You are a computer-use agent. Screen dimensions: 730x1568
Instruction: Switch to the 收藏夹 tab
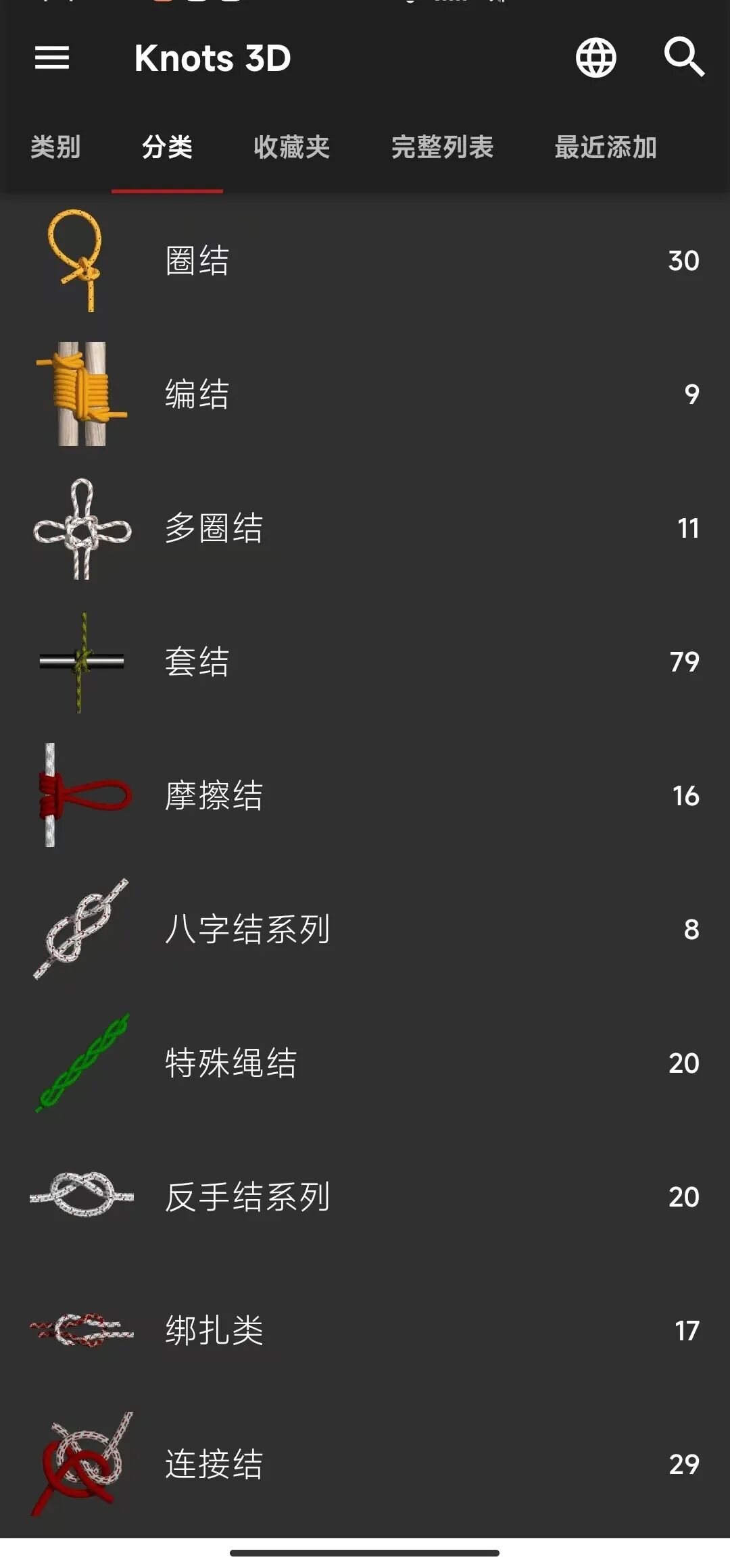point(291,147)
